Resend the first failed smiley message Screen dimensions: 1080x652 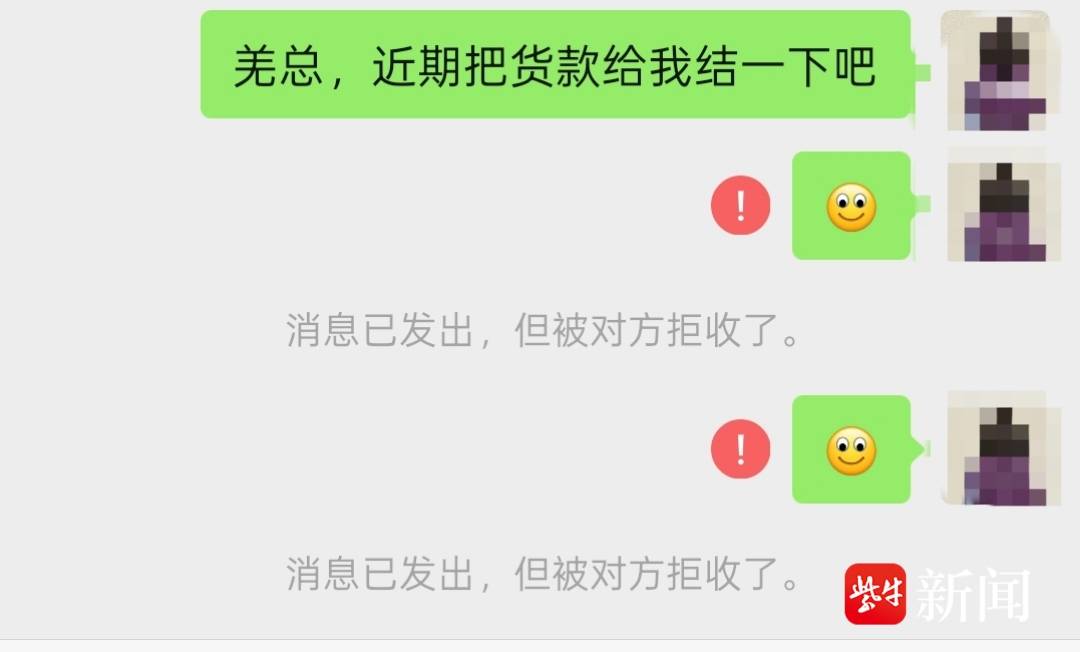740,206
